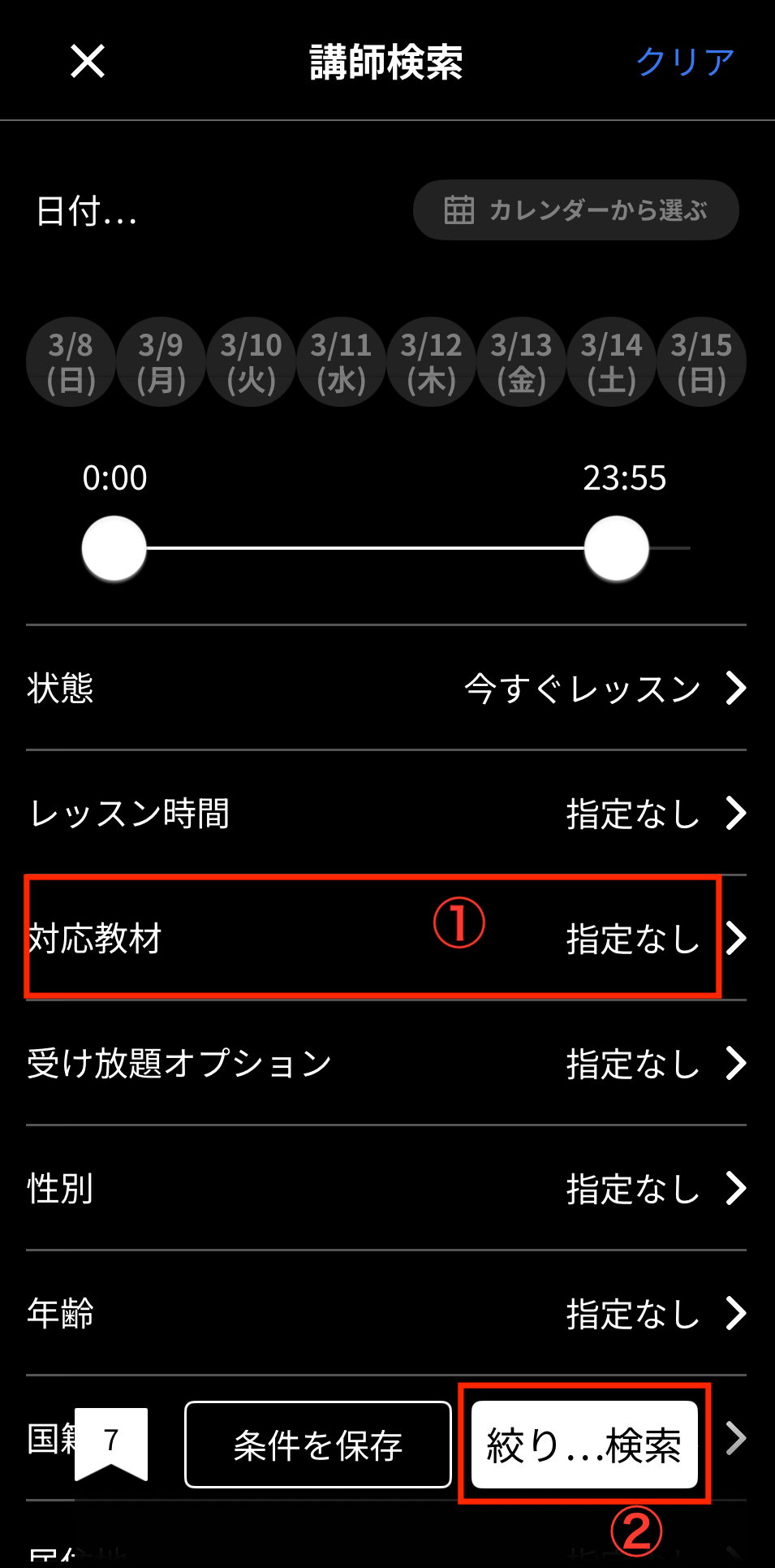Select the 3/10 (火) date chip

(251, 362)
